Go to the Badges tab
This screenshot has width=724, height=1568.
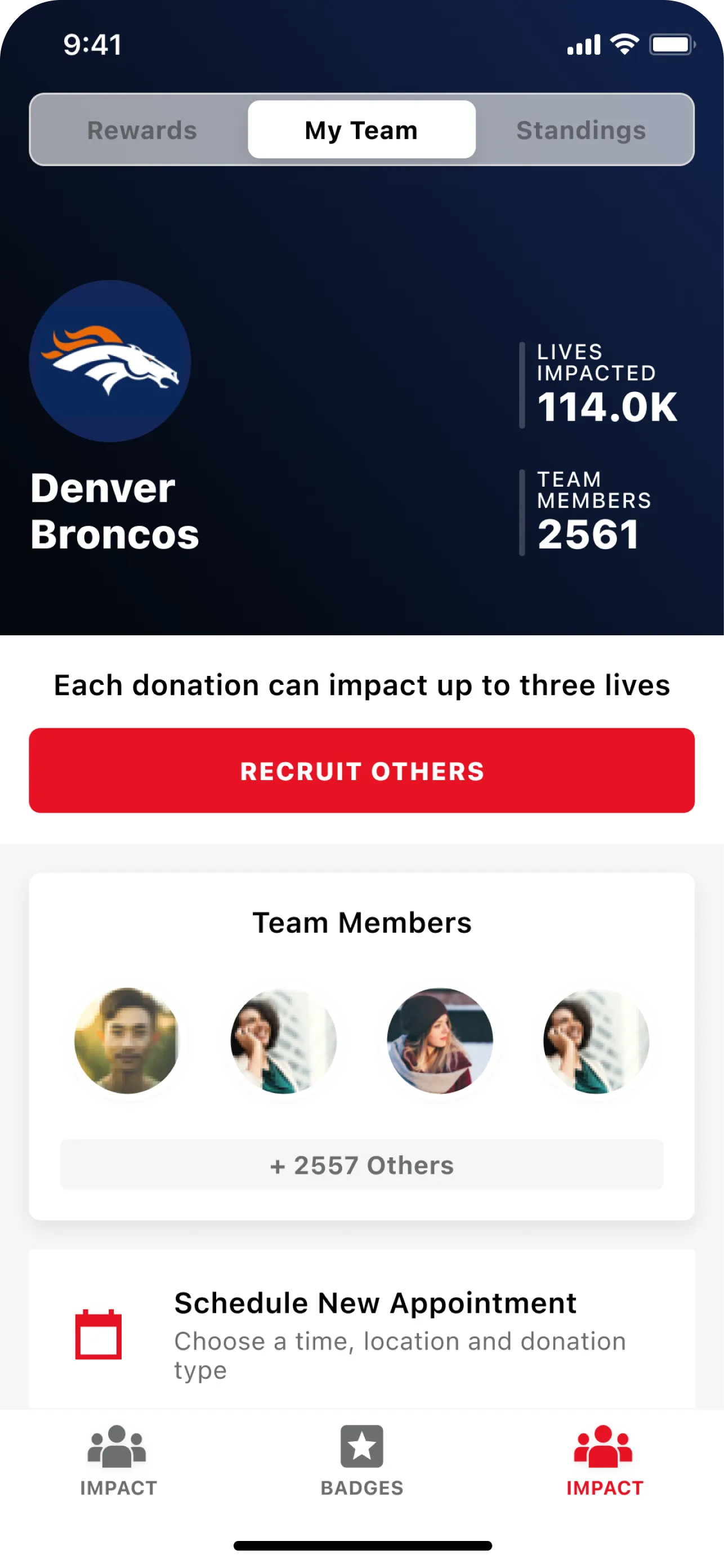tap(361, 1461)
